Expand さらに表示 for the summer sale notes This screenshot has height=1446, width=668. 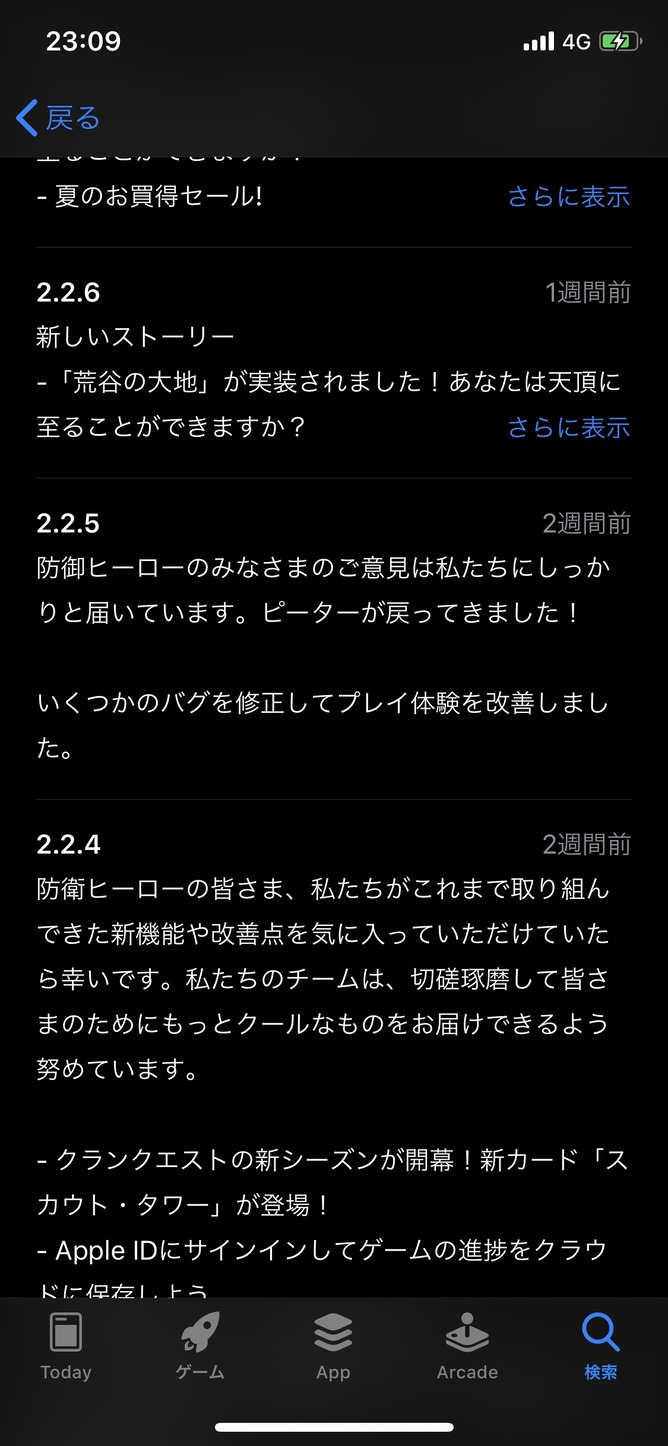(x=568, y=196)
